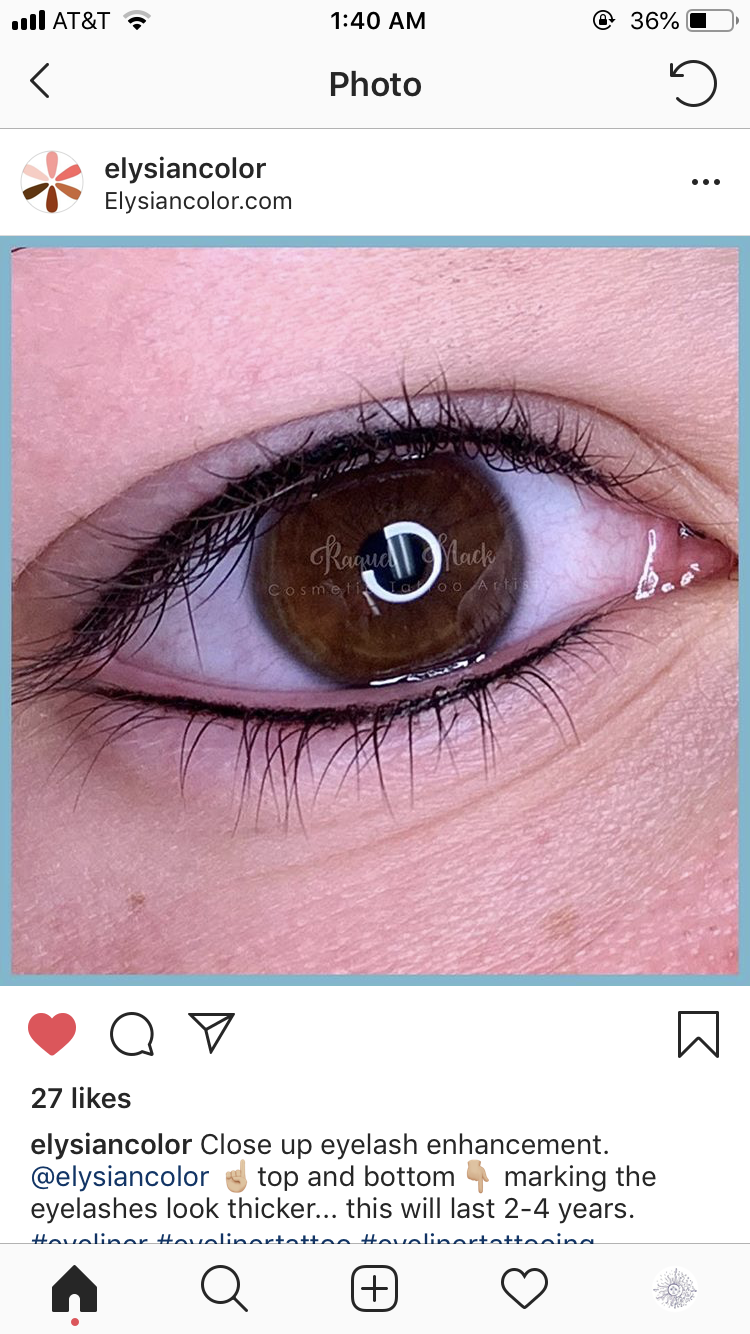Share the post with the paper plane icon
Viewport: 750px width, 1334px height.
point(211,1033)
